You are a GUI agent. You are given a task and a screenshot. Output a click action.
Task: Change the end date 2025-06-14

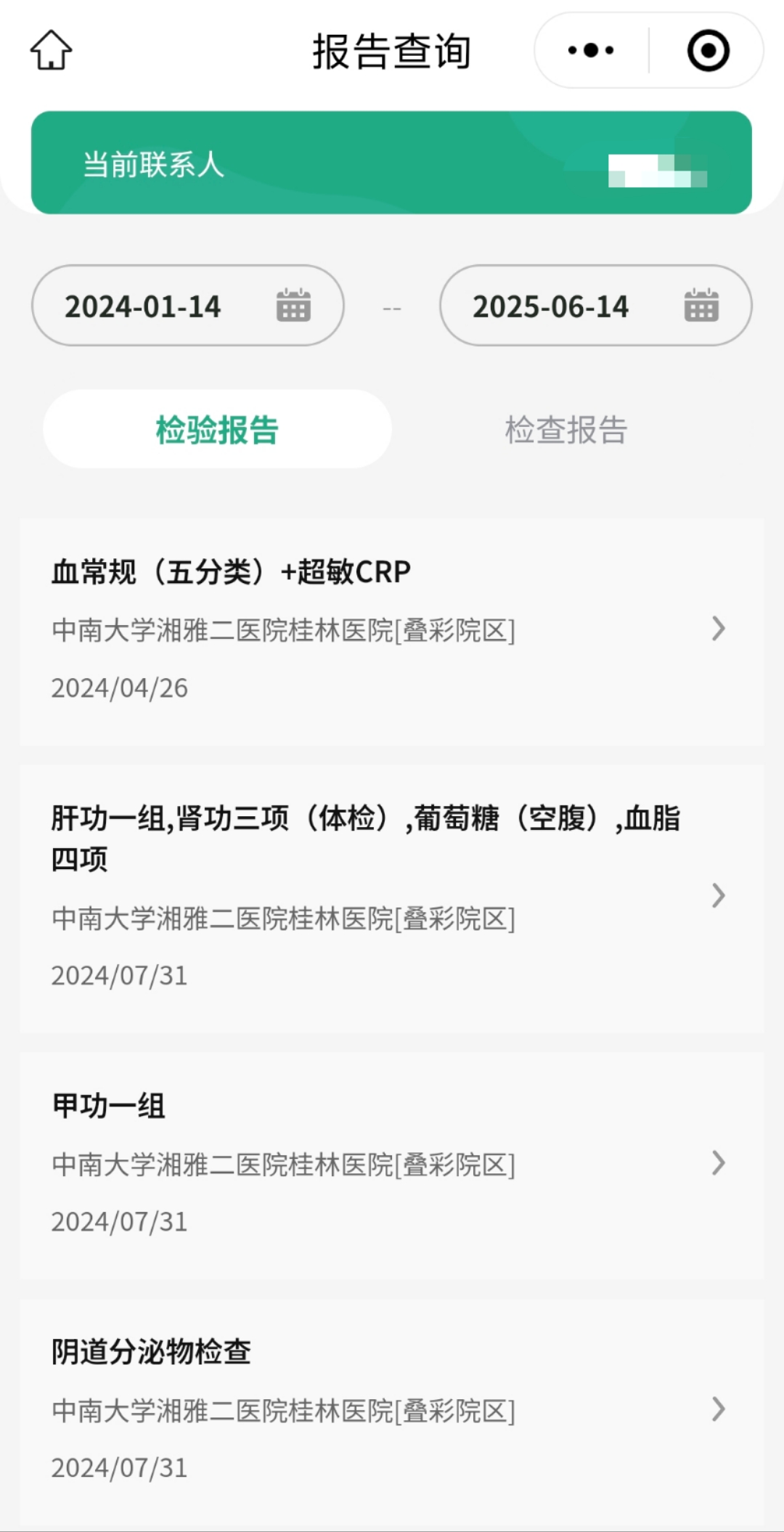596,306
